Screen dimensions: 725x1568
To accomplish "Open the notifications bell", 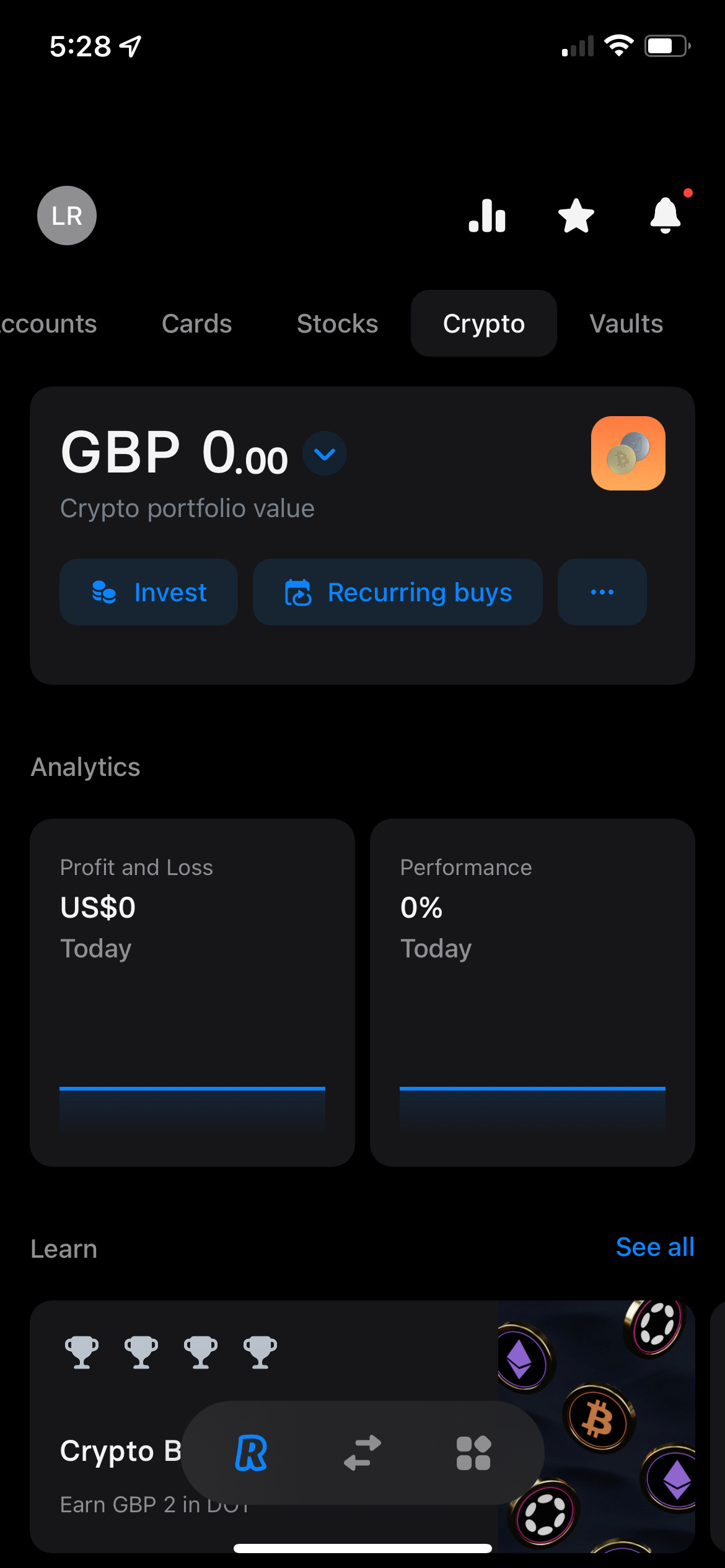I will [666, 216].
